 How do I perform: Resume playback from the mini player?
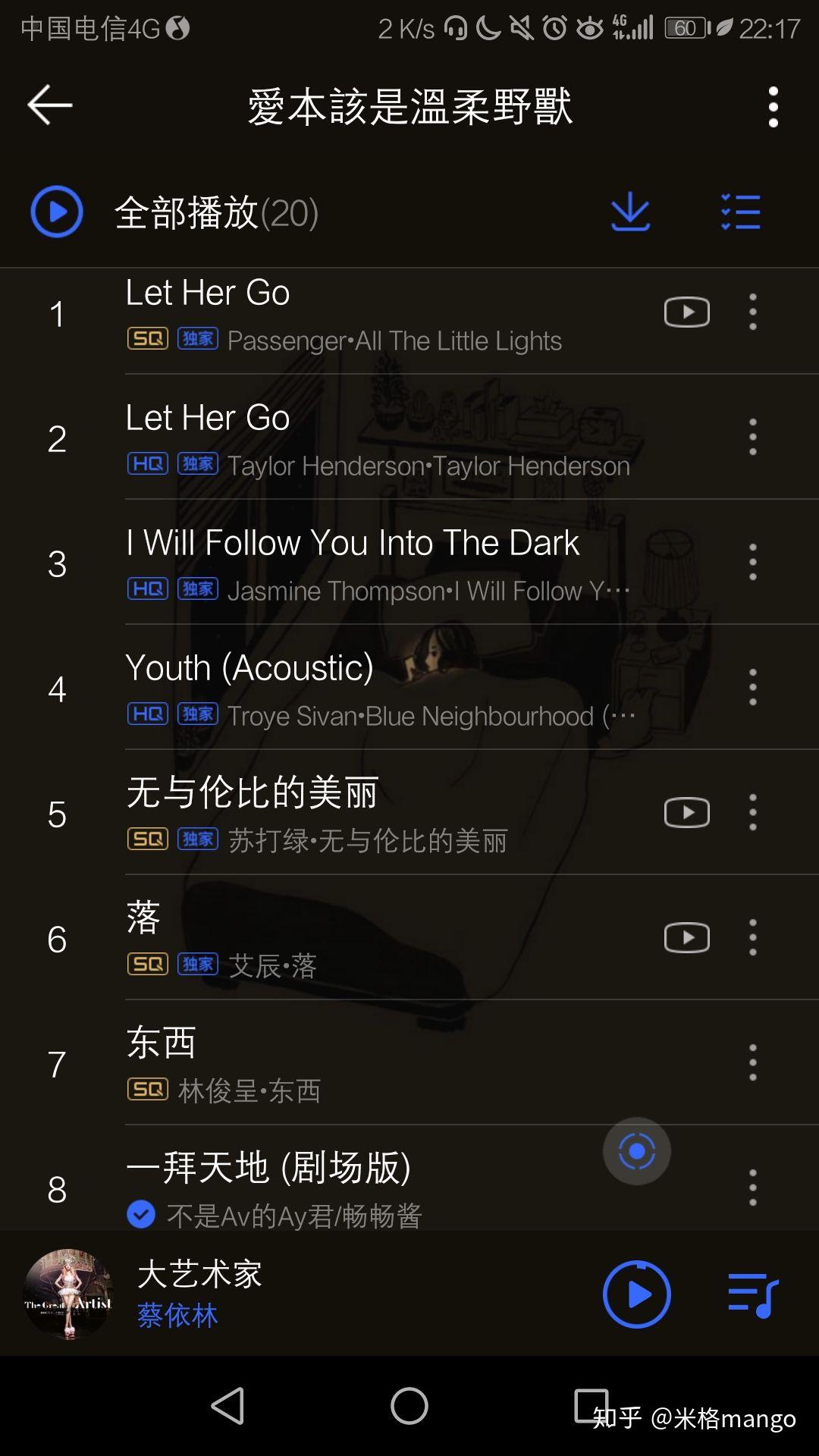tap(636, 1294)
